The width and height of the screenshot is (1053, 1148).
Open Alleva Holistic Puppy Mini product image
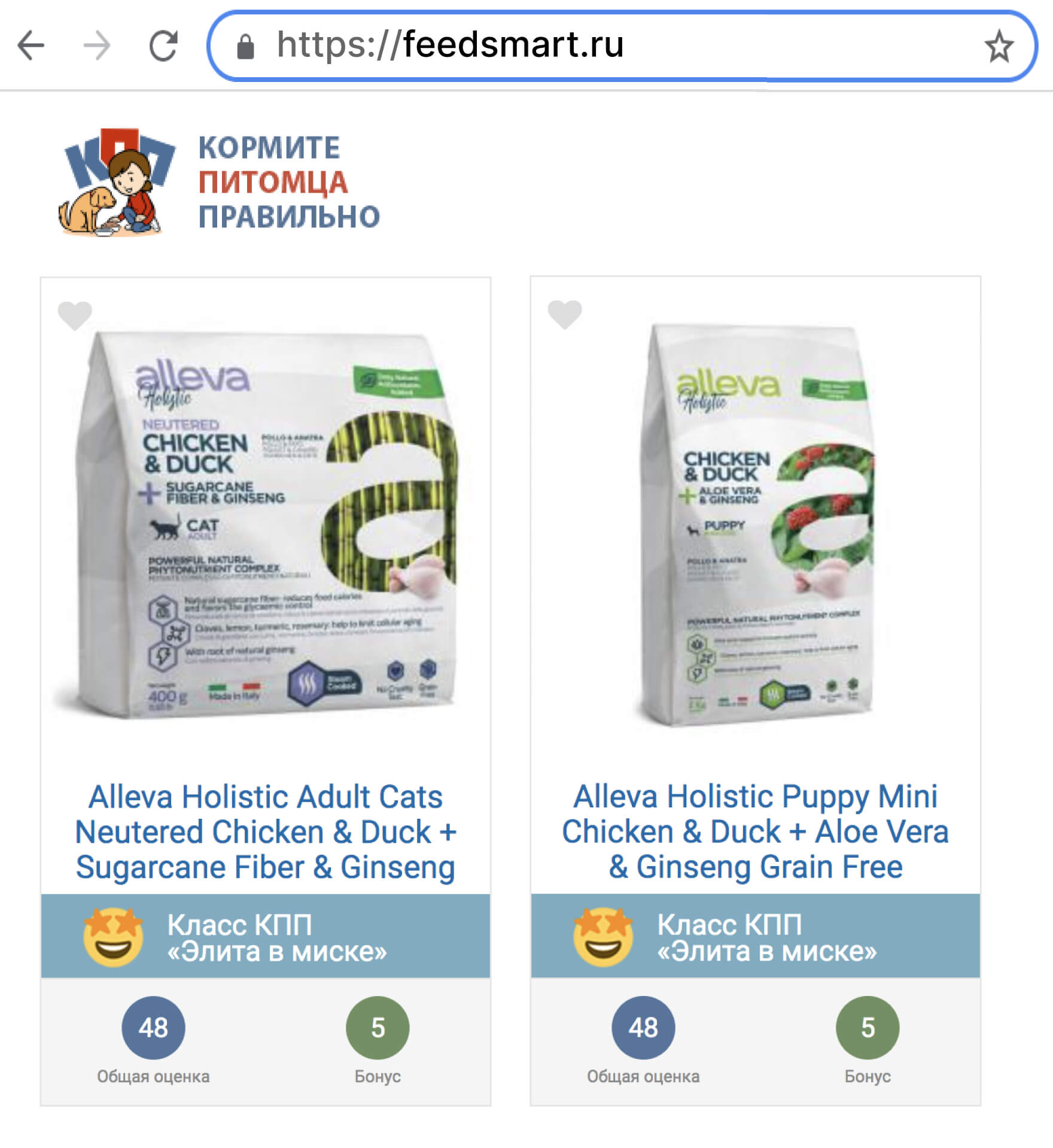(x=756, y=524)
